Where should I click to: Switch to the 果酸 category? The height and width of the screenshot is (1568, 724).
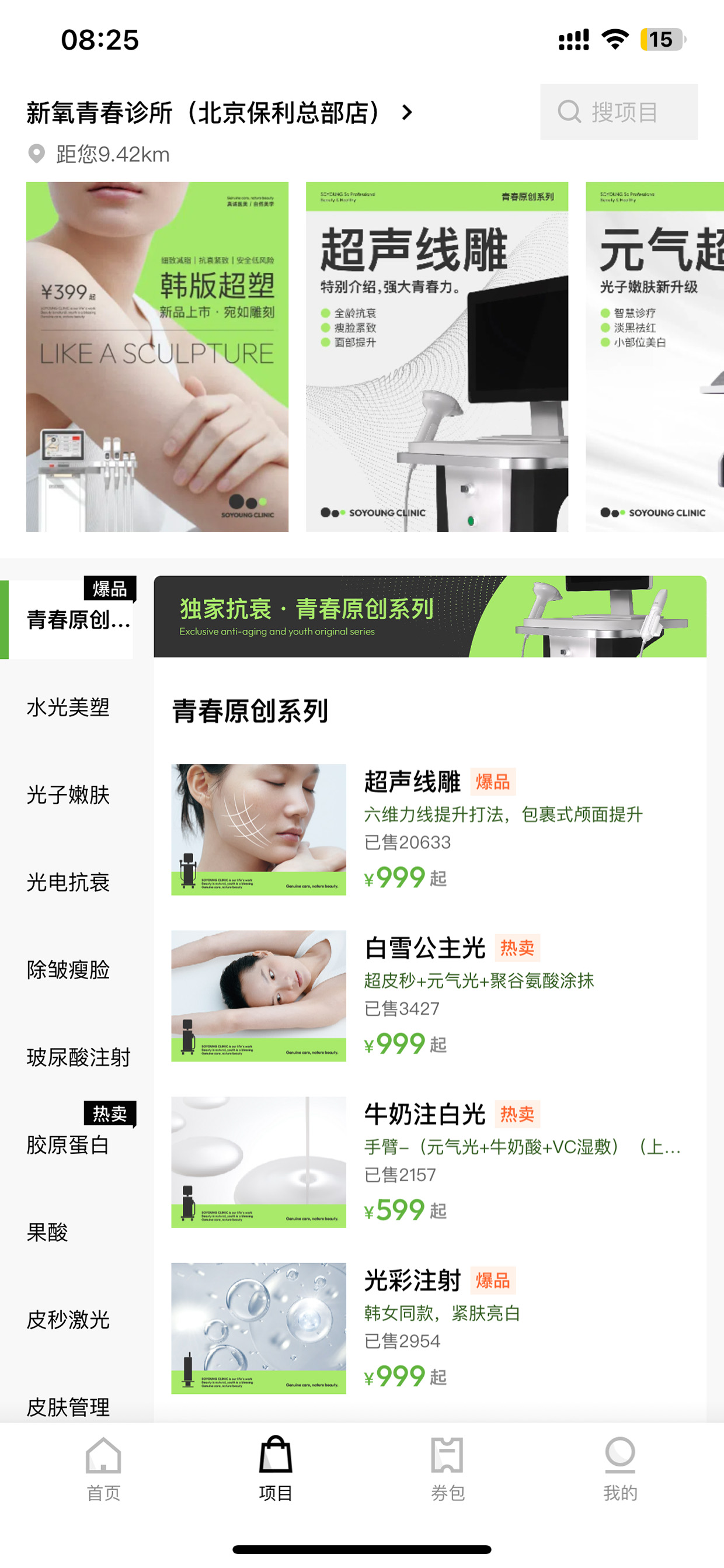tap(47, 1233)
